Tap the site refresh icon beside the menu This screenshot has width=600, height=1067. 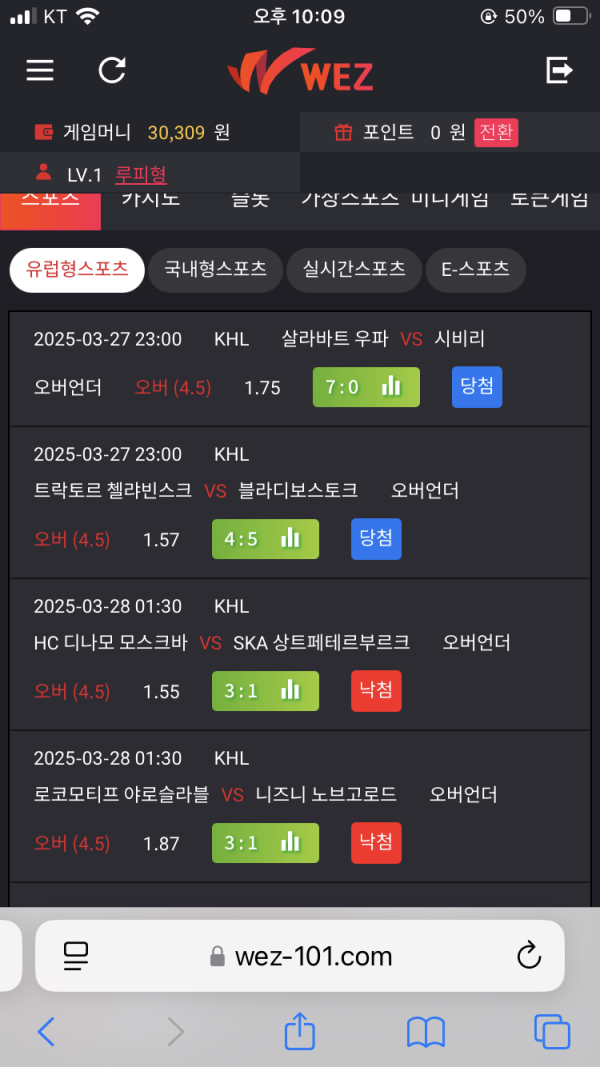tap(112, 70)
